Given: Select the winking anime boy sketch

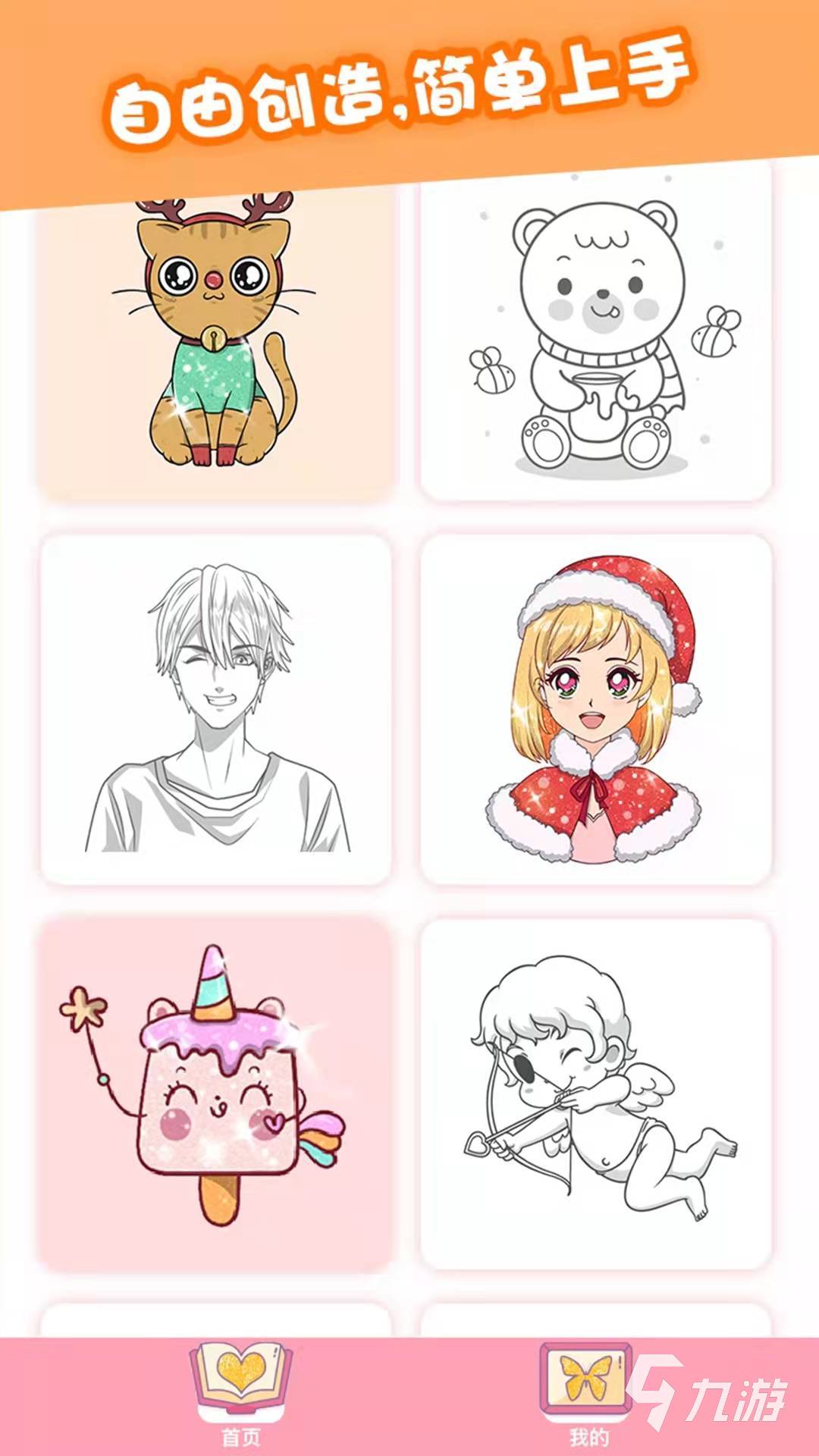Looking at the screenshot, I should click(x=216, y=710).
